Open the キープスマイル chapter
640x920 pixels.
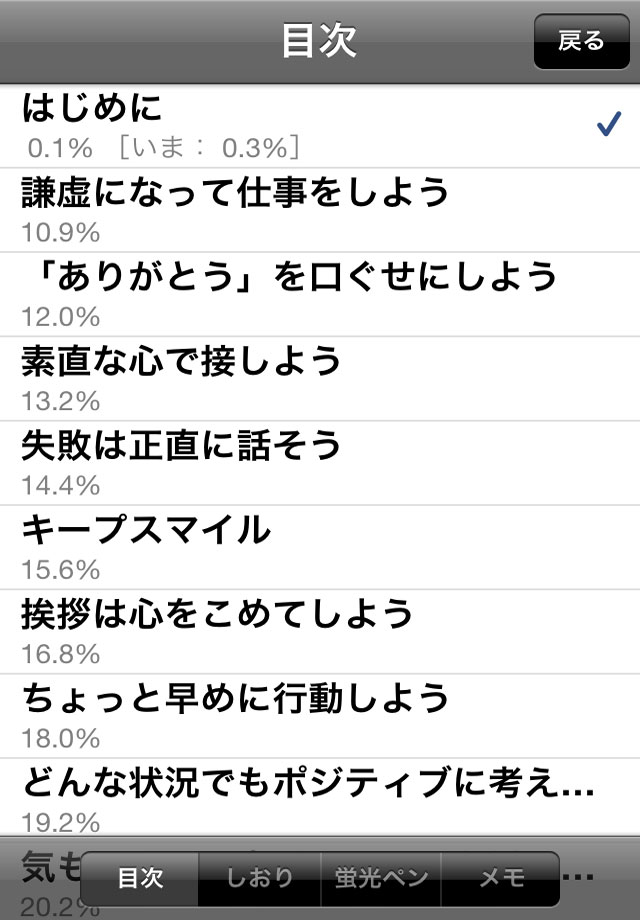300,545
